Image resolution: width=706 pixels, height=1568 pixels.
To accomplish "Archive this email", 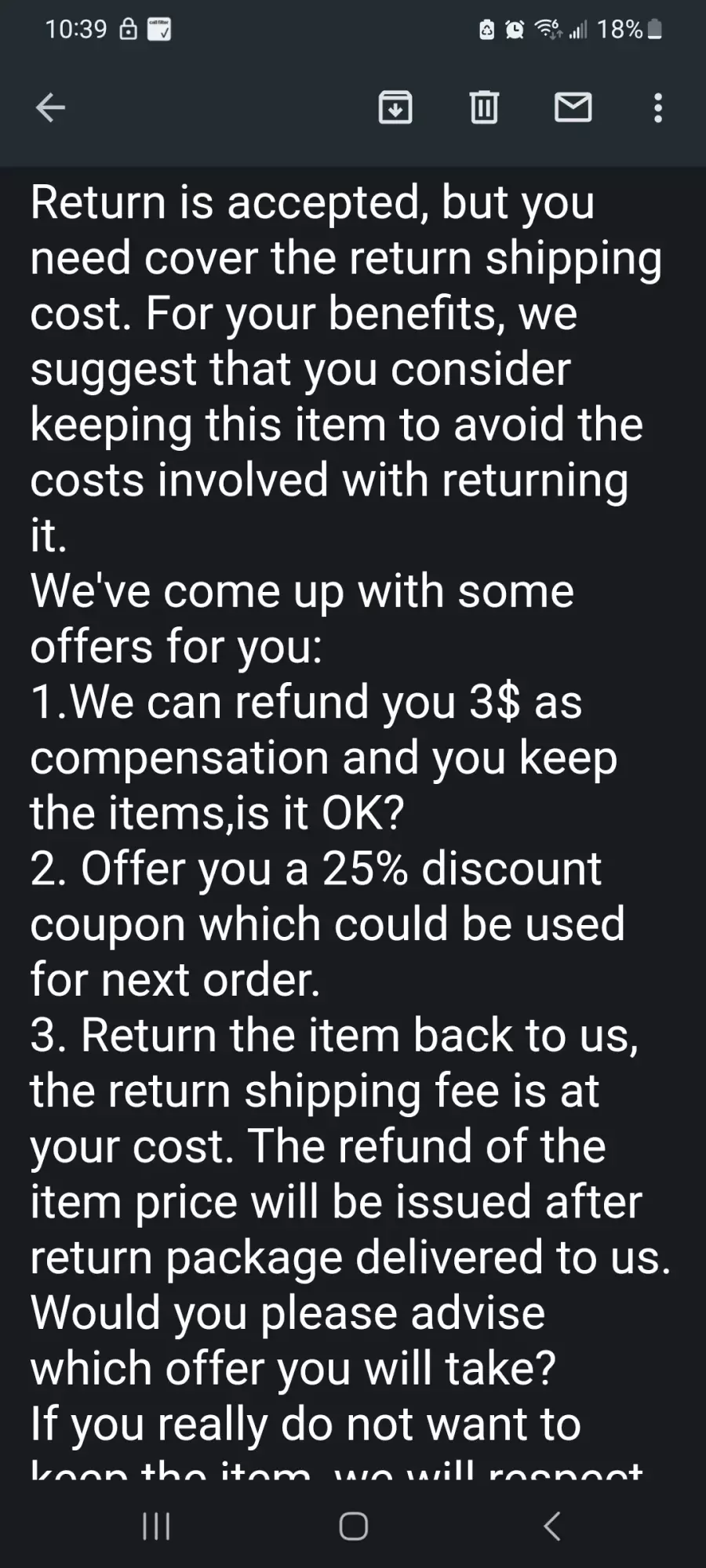I will coord(395,107).
